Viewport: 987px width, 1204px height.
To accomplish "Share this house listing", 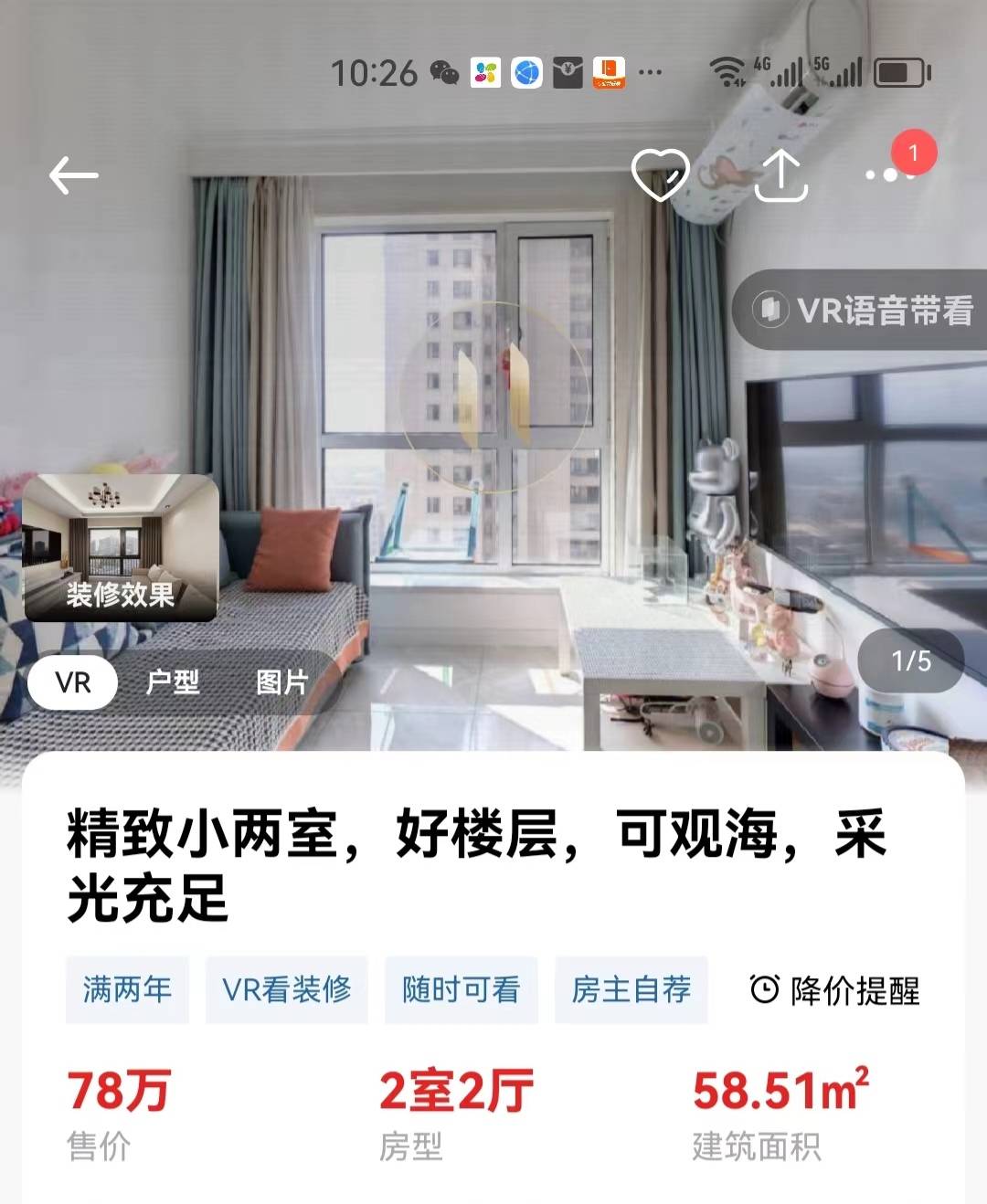I will coord(781,174).
